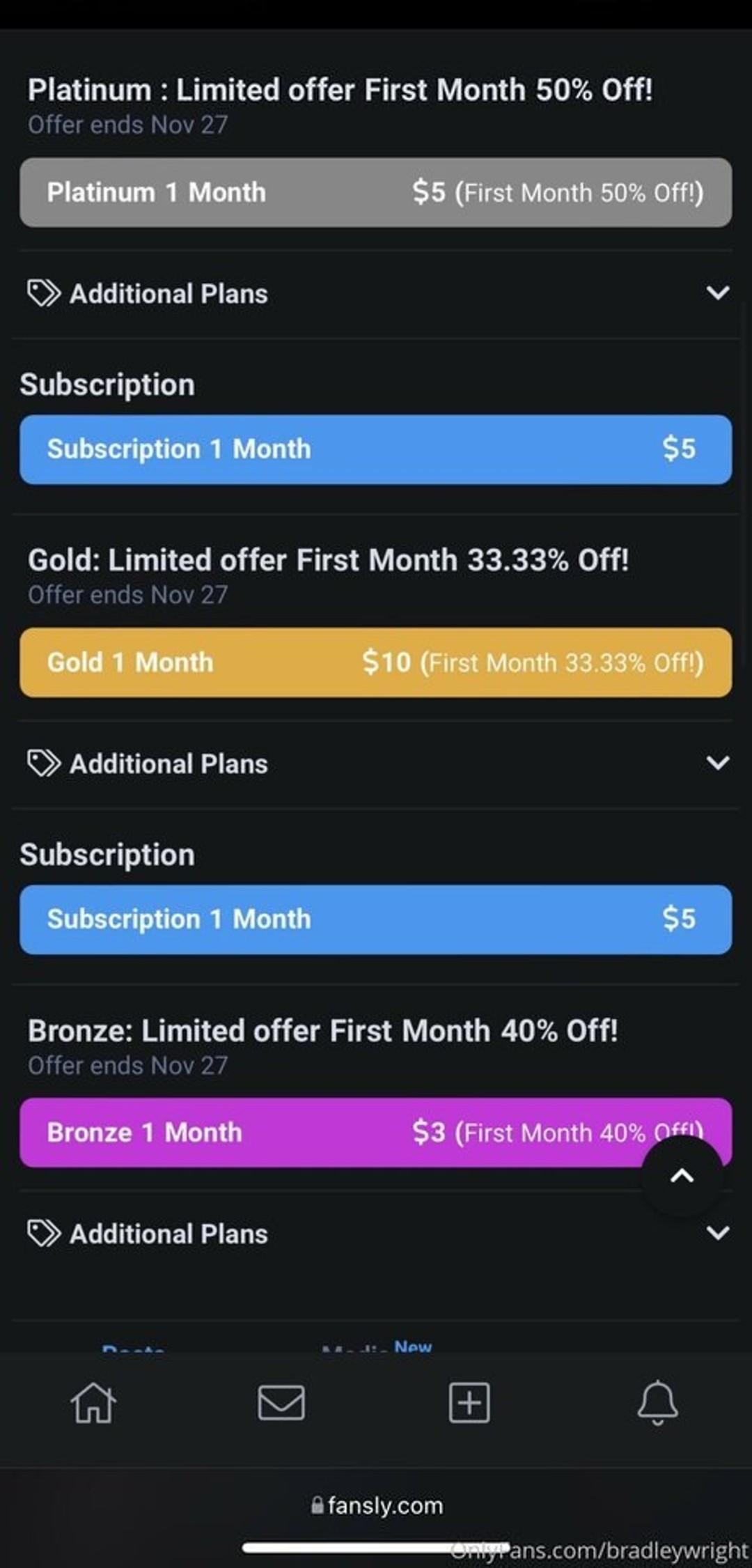Create a new post with the plus icon
Screen dimensions: 752x1568
(x=469, y=1402)
